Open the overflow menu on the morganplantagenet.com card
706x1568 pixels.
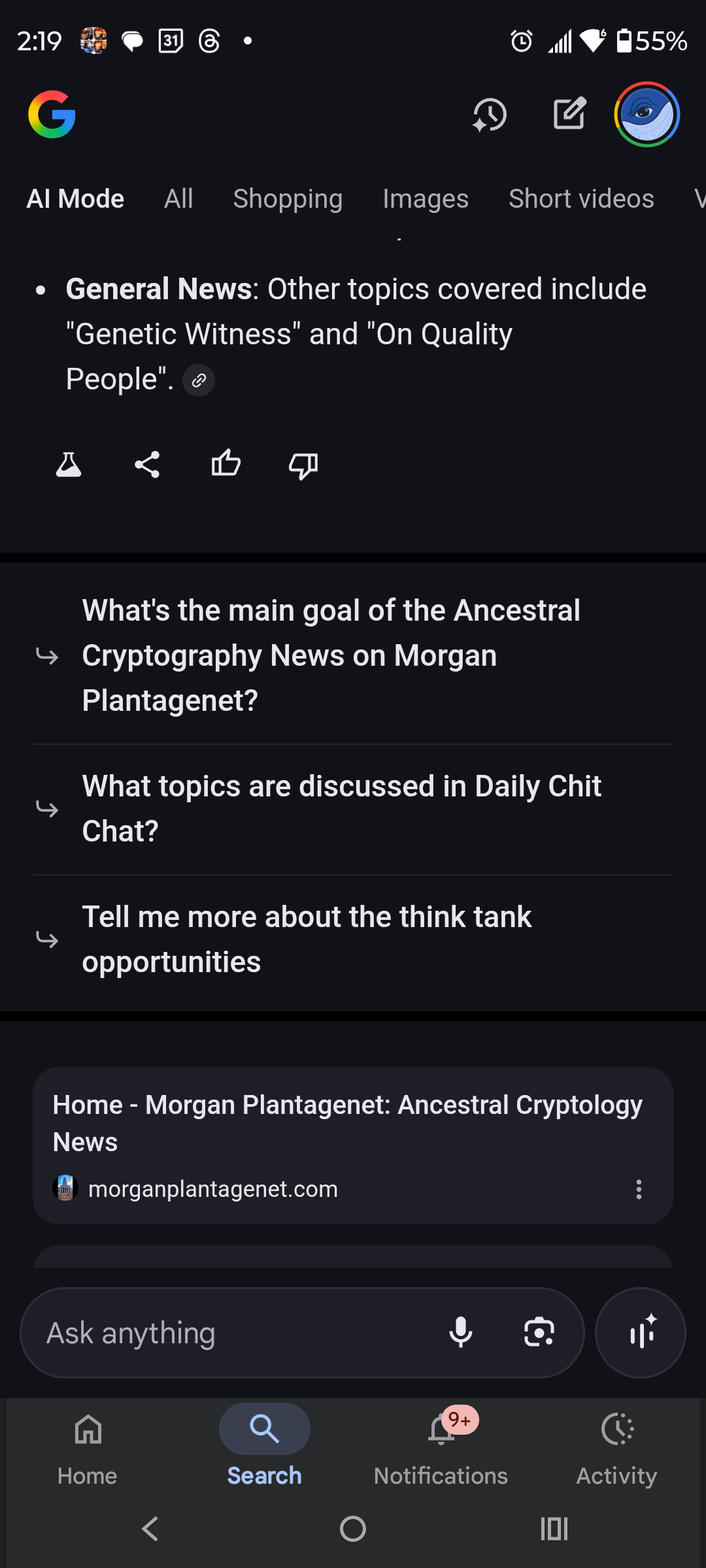[x=638, y=1190]
